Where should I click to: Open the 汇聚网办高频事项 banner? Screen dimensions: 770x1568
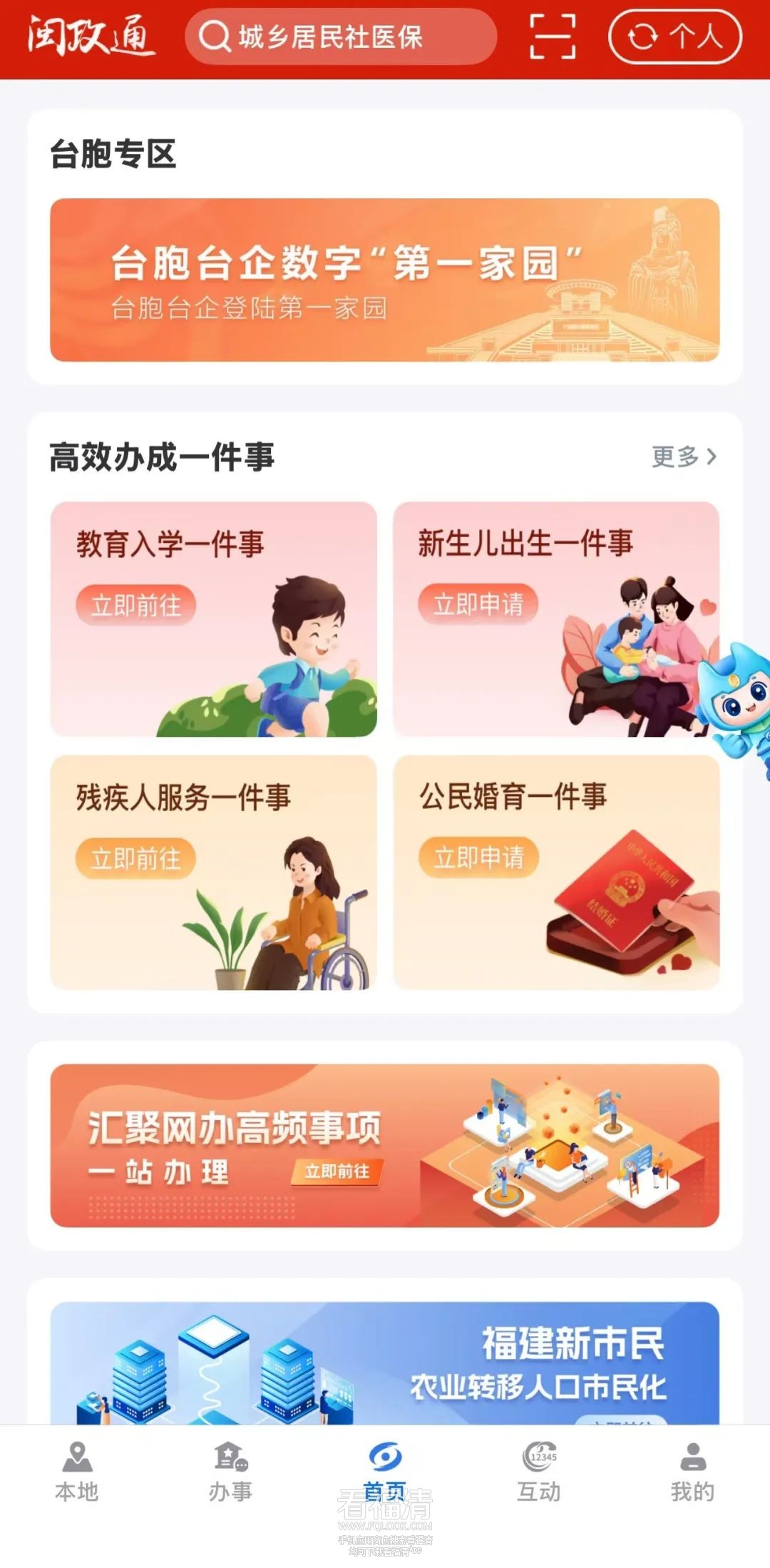point(384,1145)
